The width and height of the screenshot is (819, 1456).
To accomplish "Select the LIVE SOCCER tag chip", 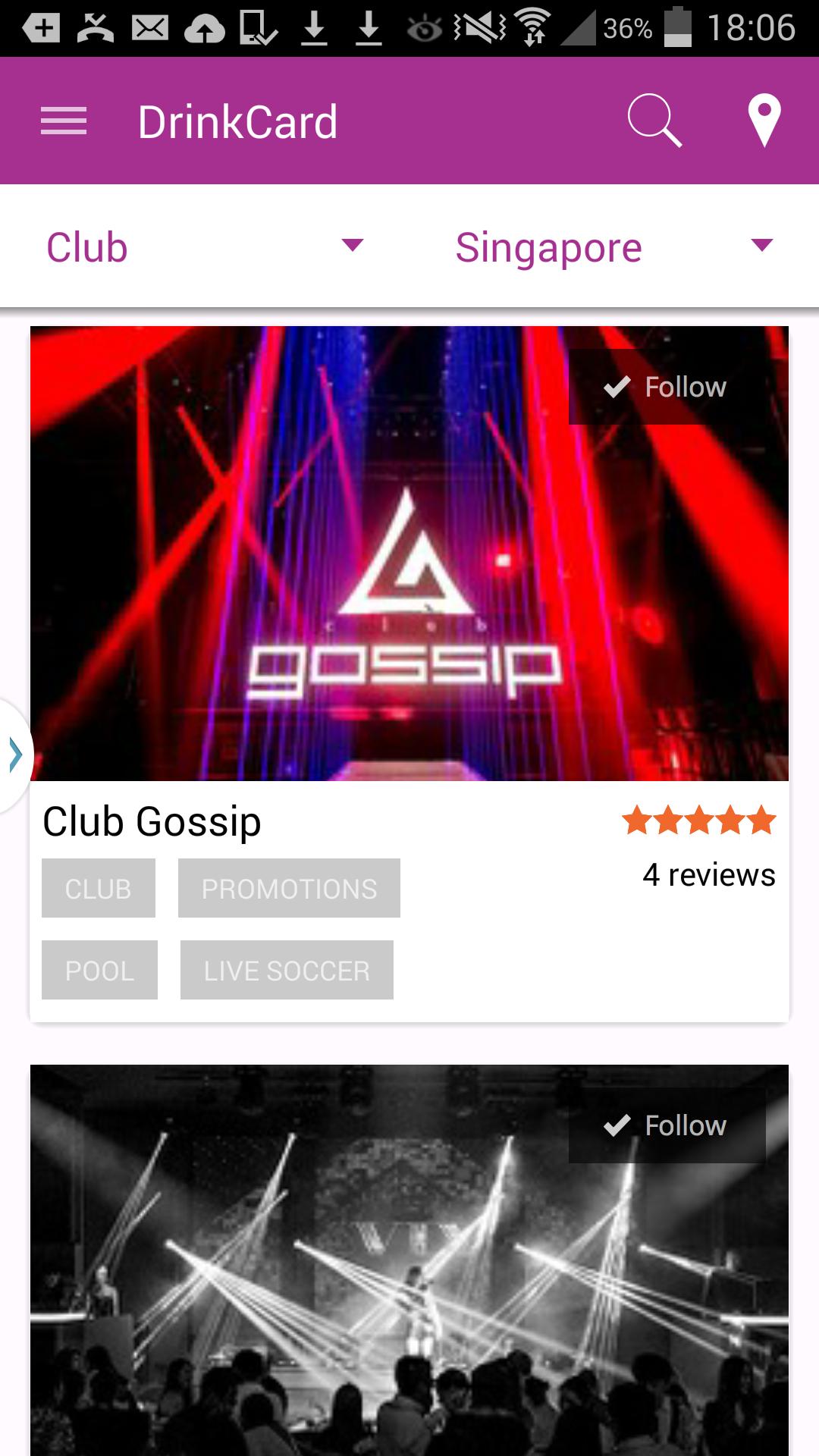I will pyautogui.click(x=287, y=970).
